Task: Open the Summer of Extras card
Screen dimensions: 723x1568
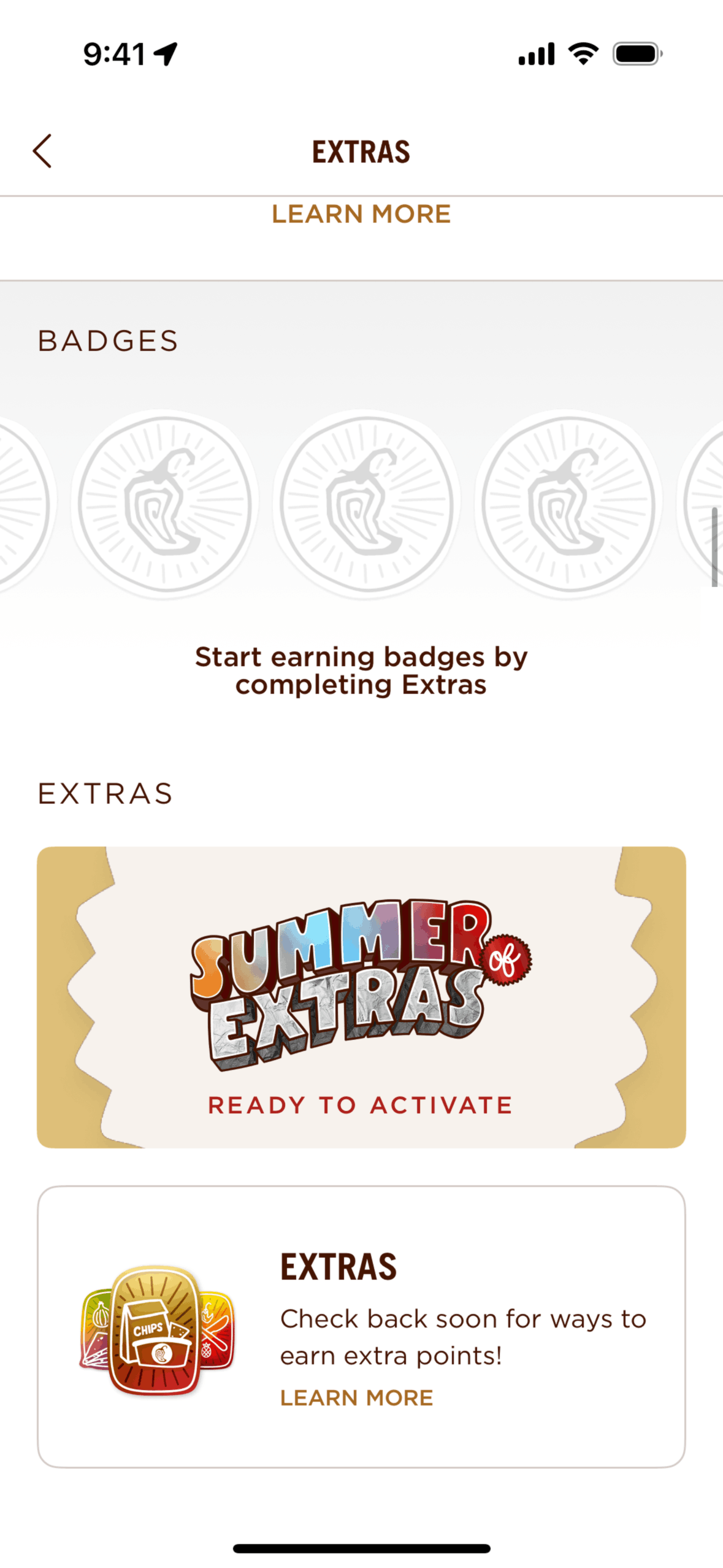Action: [361, 996]
